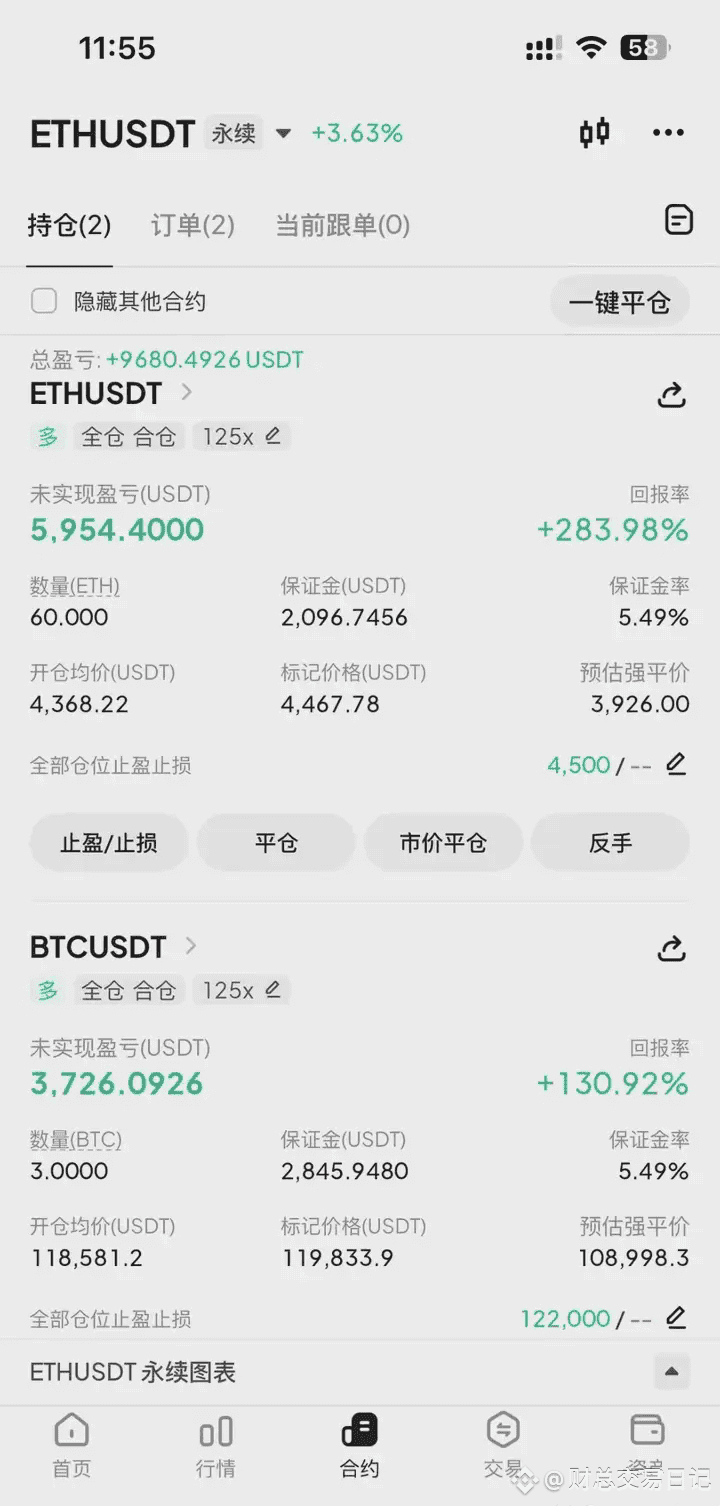Image resolution: width=720 pixels, height=1506 pixels.
Task: Expand the ETHUSDT 永续图表 panel
Action: click(x=672, y=1372)
